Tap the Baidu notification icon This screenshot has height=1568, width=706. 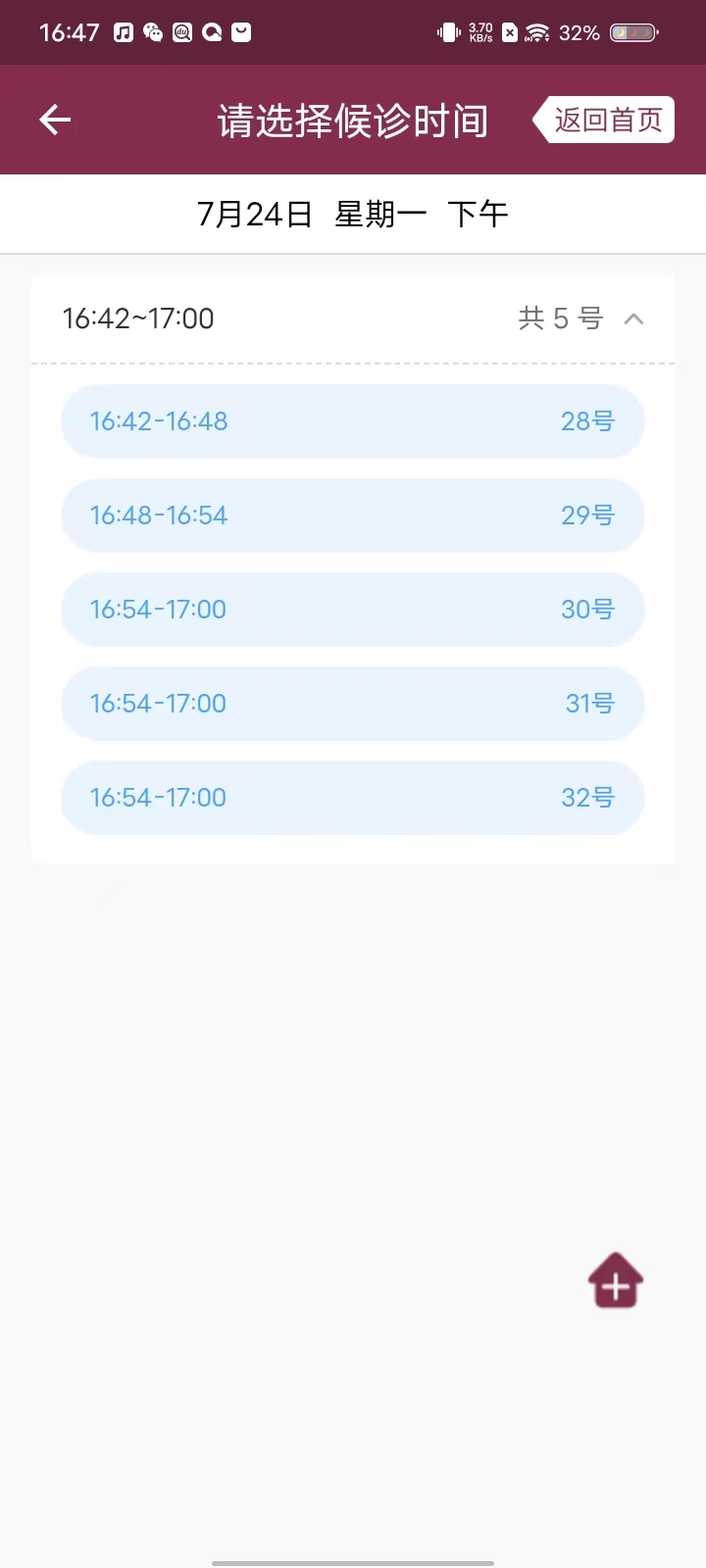point(183,31)
